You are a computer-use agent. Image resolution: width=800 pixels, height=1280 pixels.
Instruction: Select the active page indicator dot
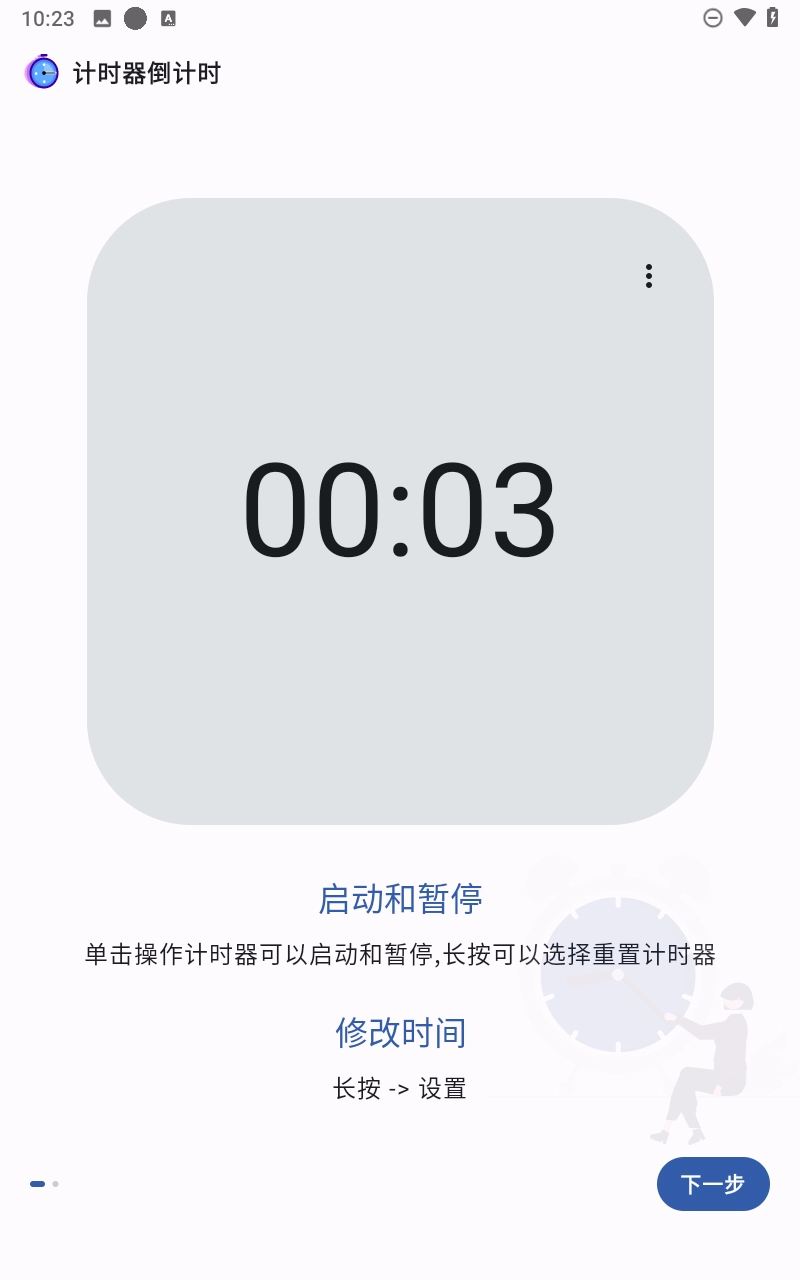37,1183
